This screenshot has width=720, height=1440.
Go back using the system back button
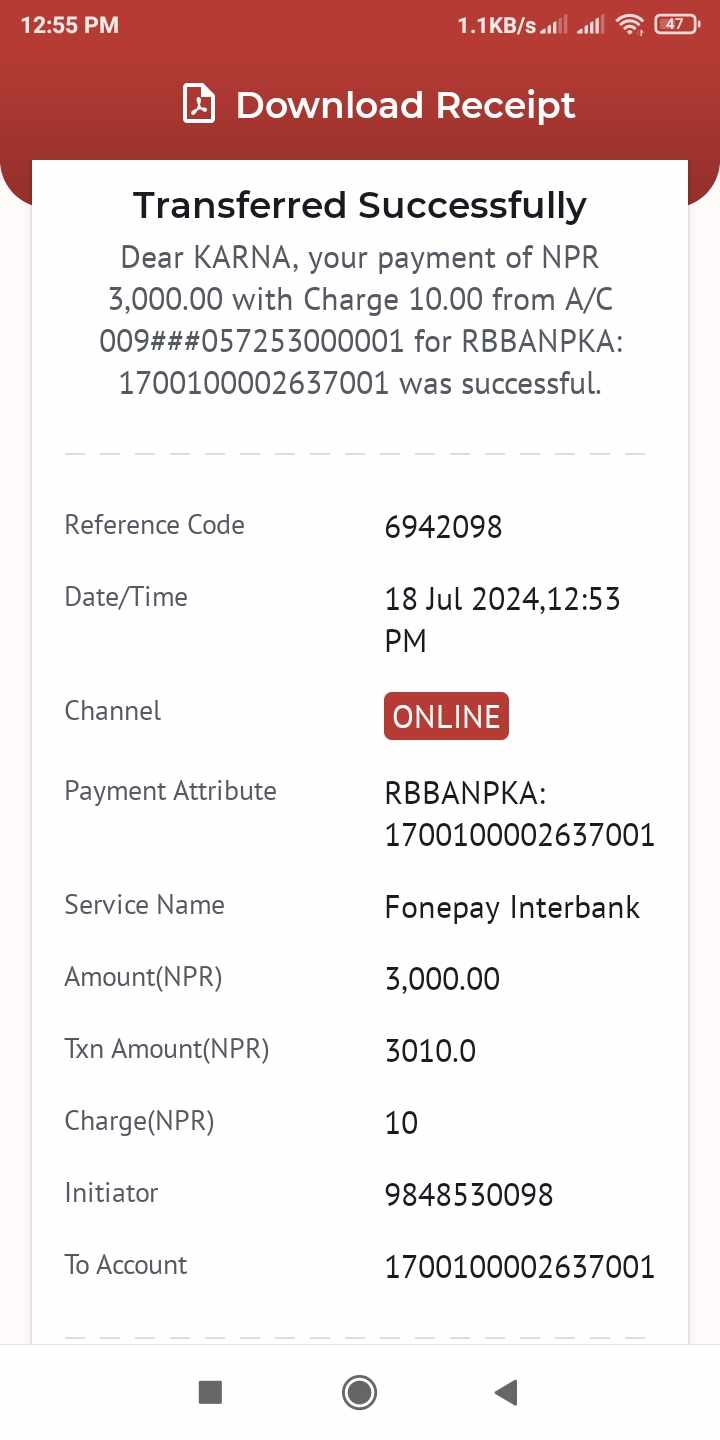click(507, 1392)
